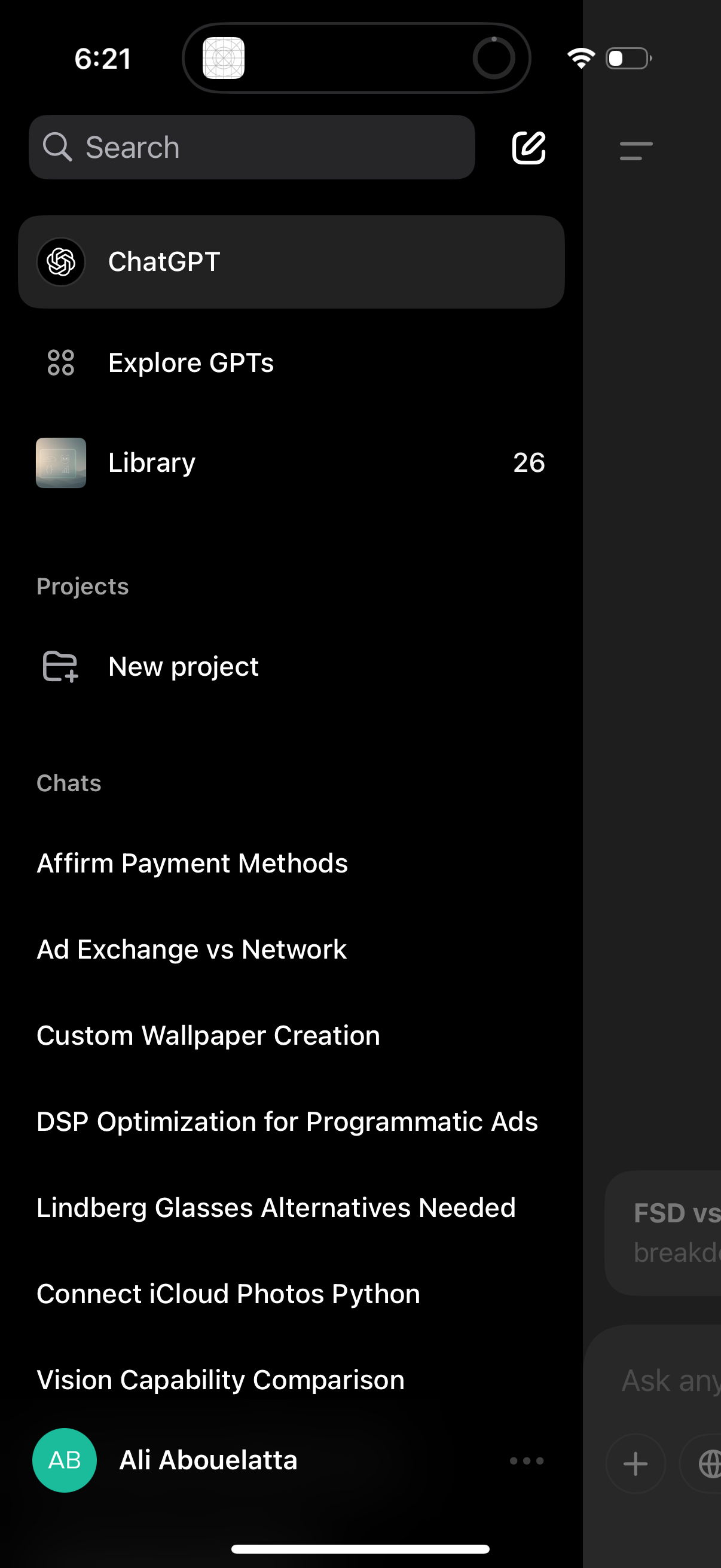Open a new chat with the compose icon

pos(528,147)
